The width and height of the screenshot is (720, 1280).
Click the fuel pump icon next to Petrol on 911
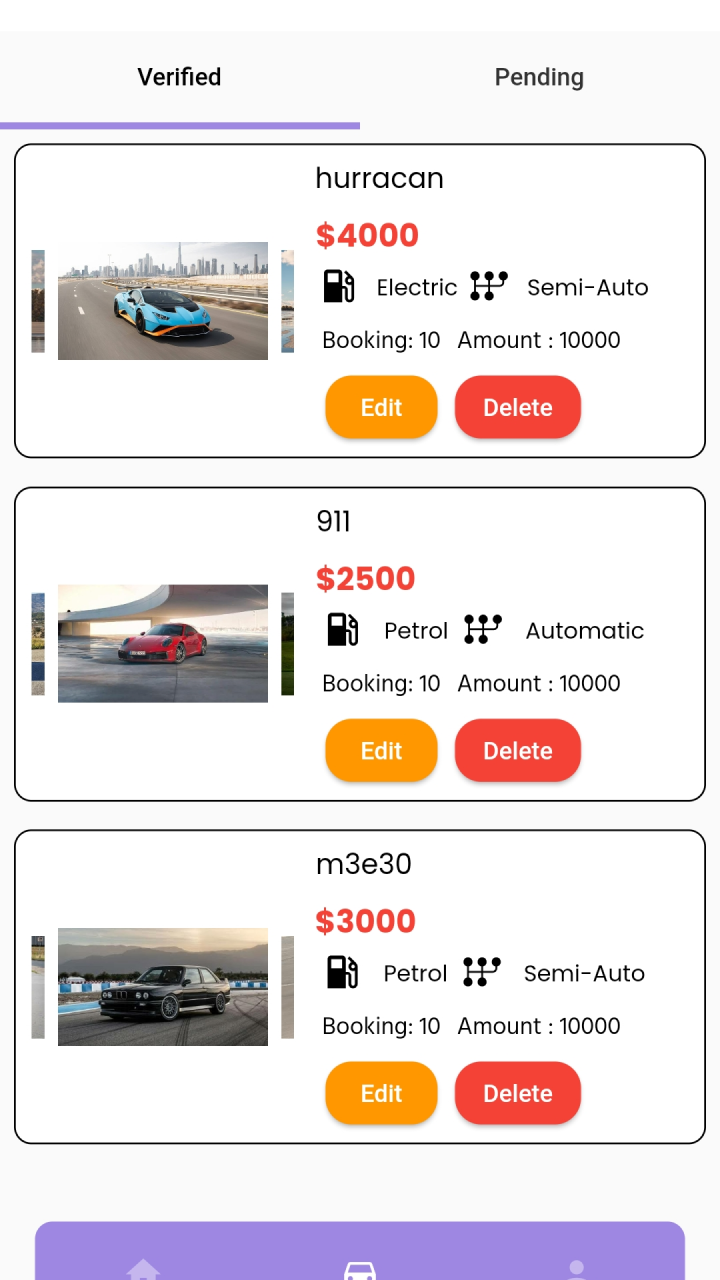342,630
